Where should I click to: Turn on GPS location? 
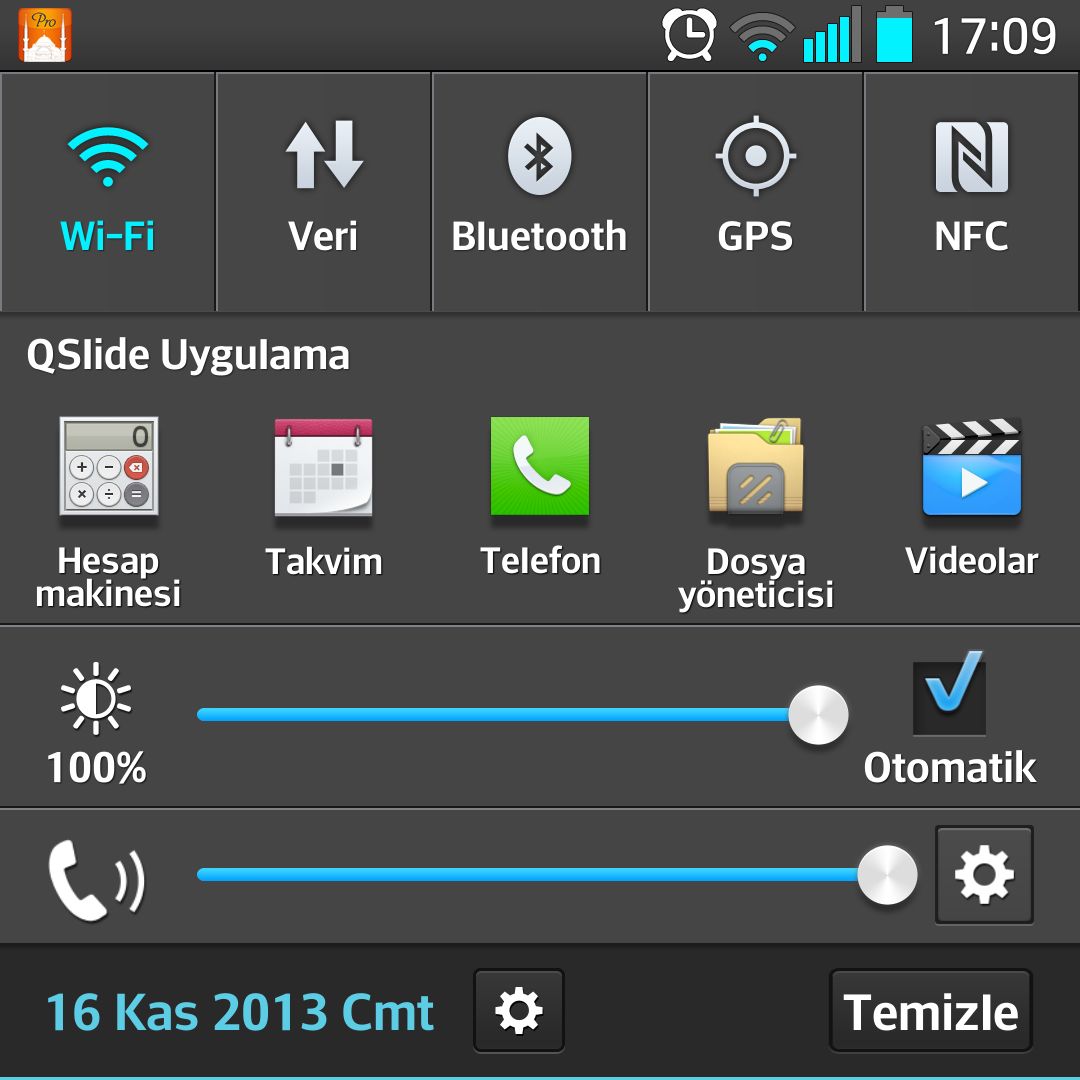(x=755, y=190)
